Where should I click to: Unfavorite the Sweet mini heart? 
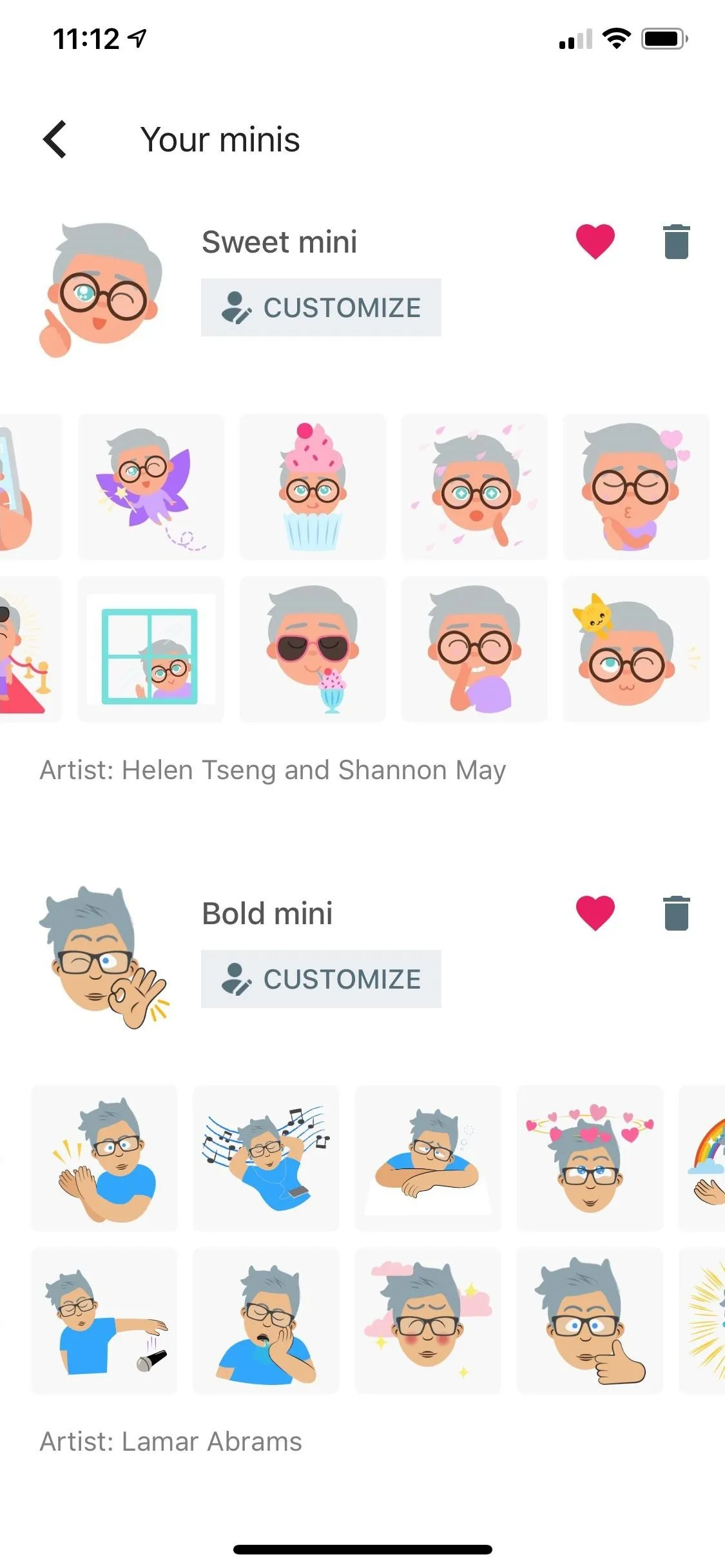pyautogui.click(x=595, y=242)
